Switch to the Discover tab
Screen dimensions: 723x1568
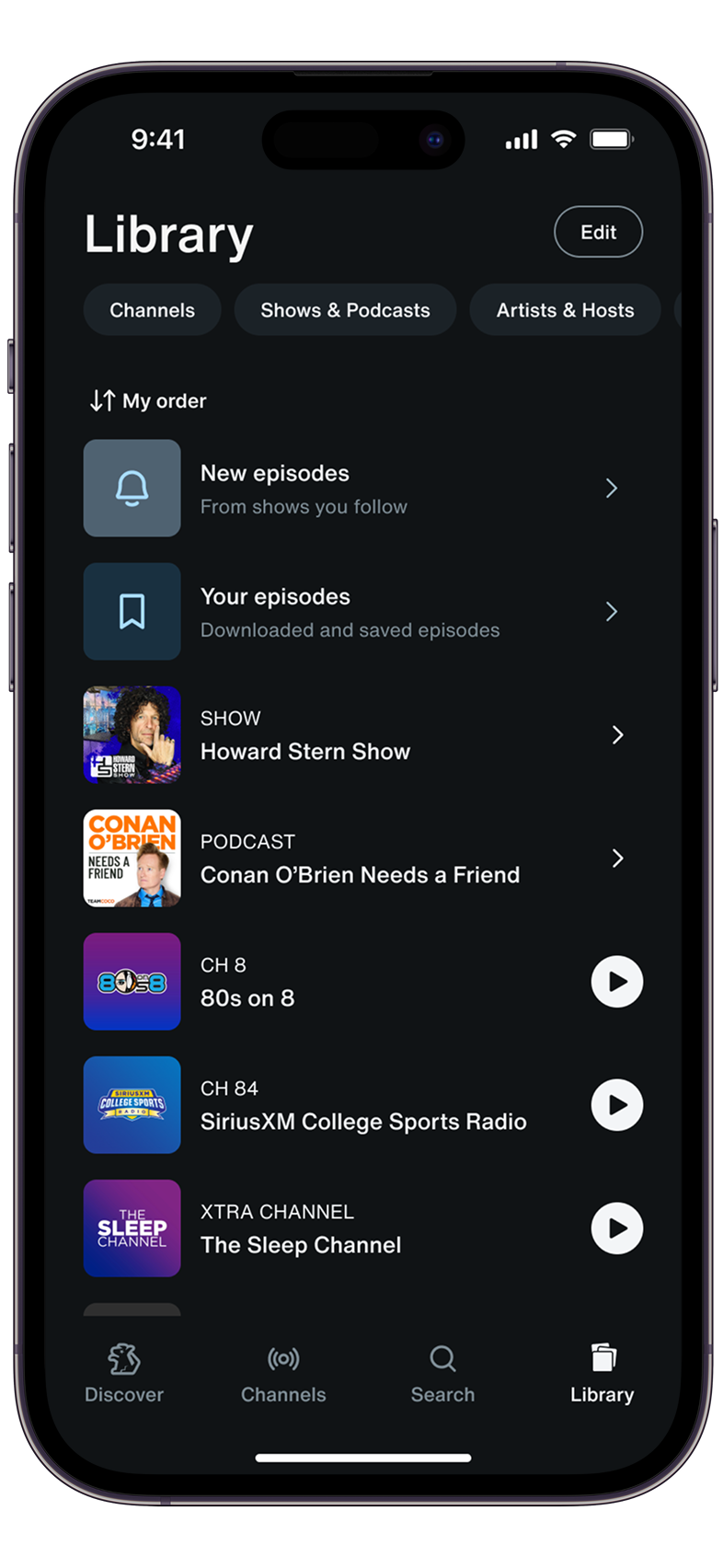click(x=124, y=1373)
